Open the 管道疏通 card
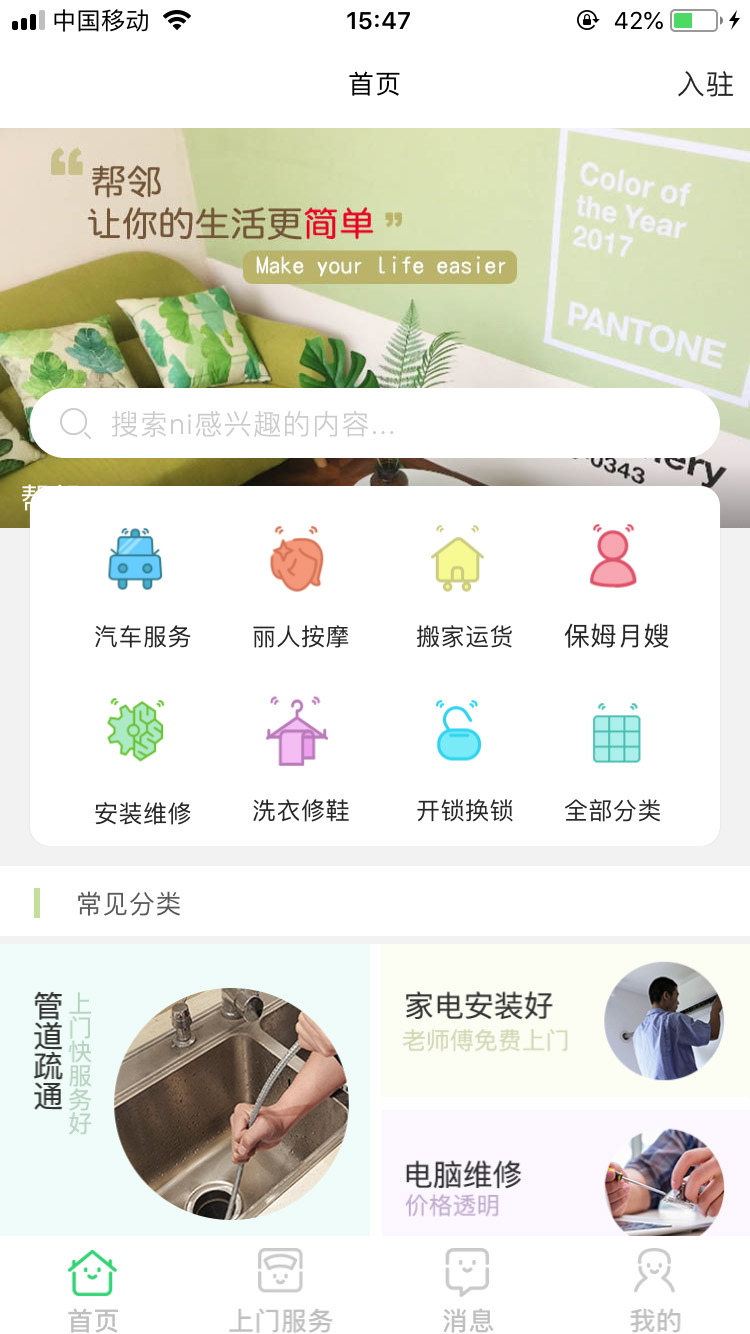 point(185,1090)
